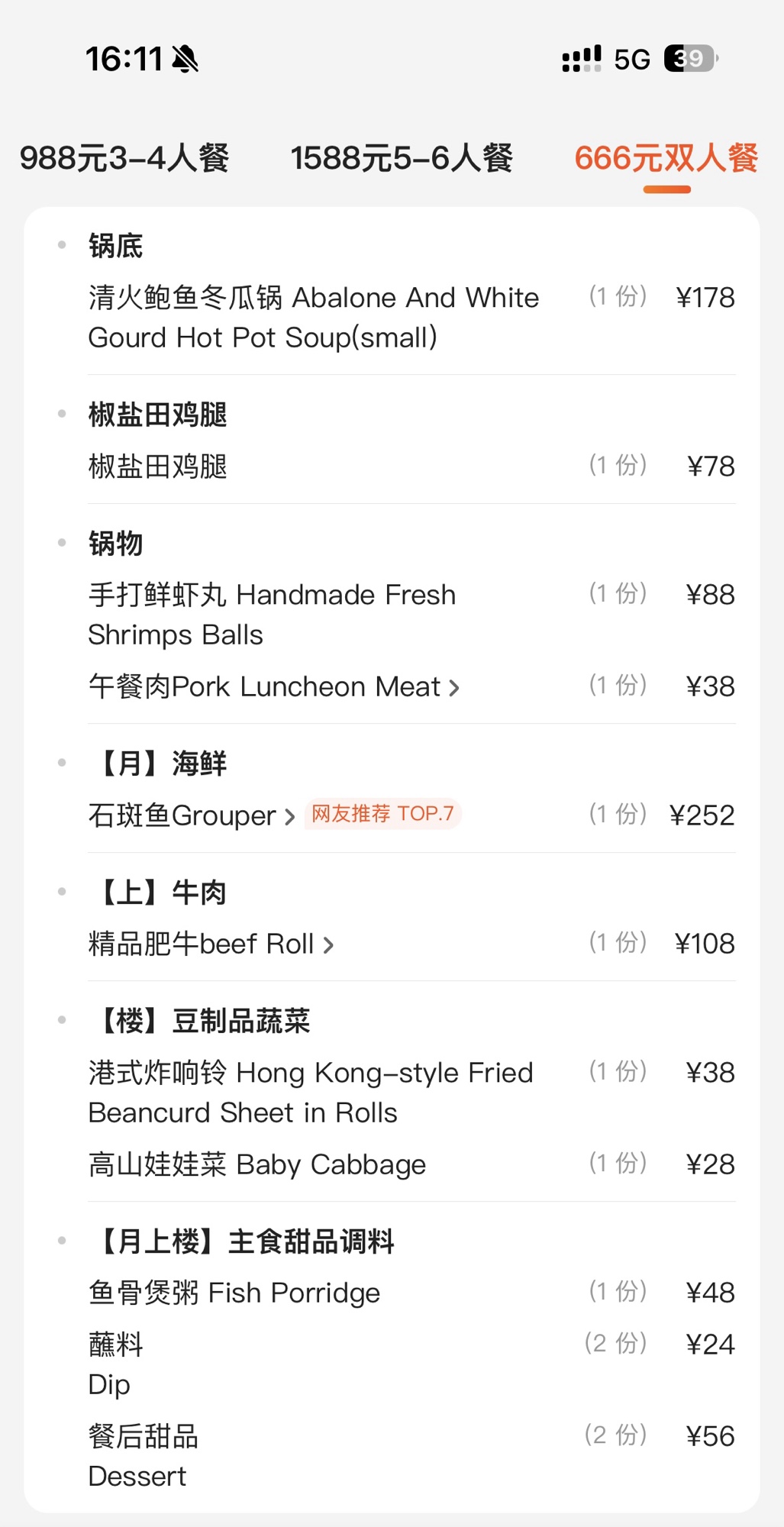Select the 666元双人餐 tab
784x1527 pixels.
[x=666, y=158]
